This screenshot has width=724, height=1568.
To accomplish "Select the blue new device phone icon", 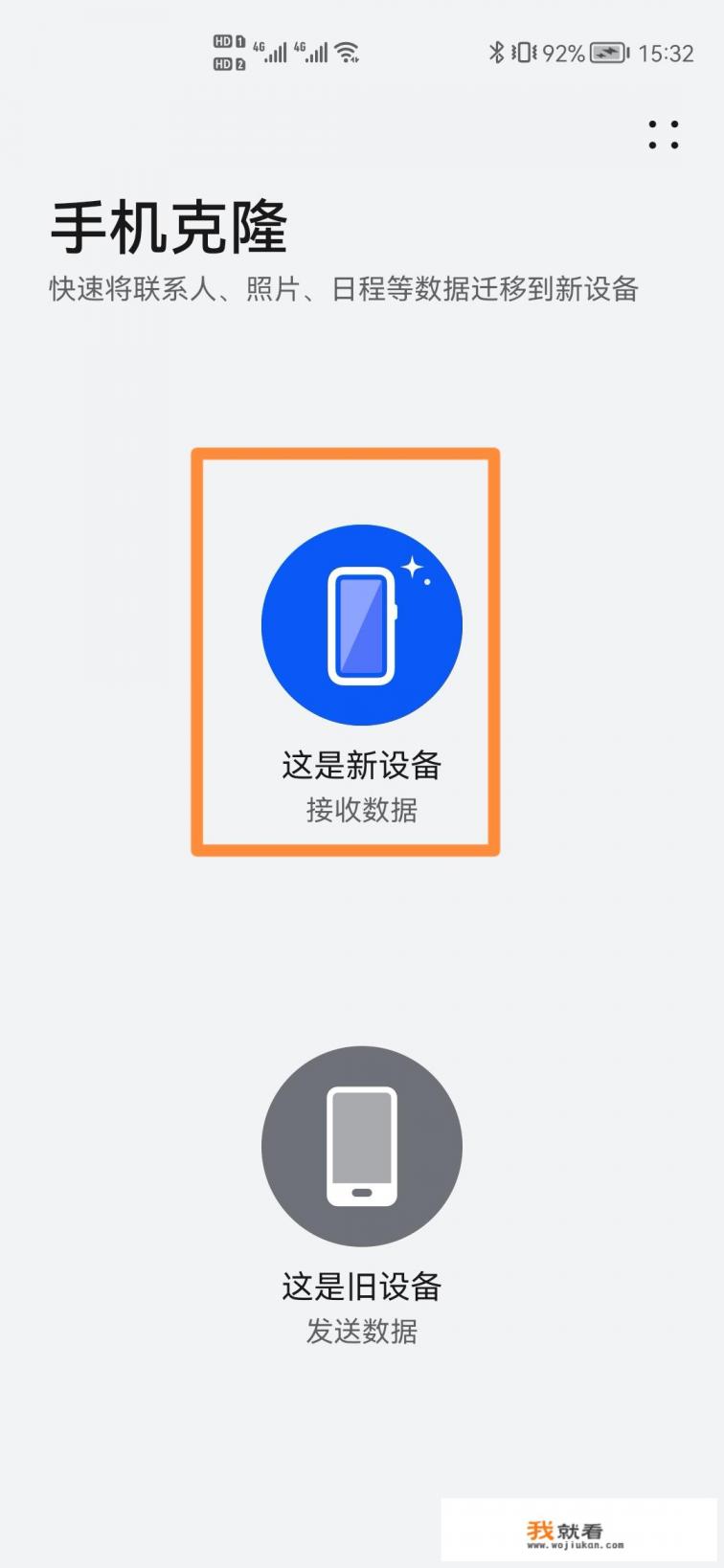I will pyautogui.click(x=362, y=622).
